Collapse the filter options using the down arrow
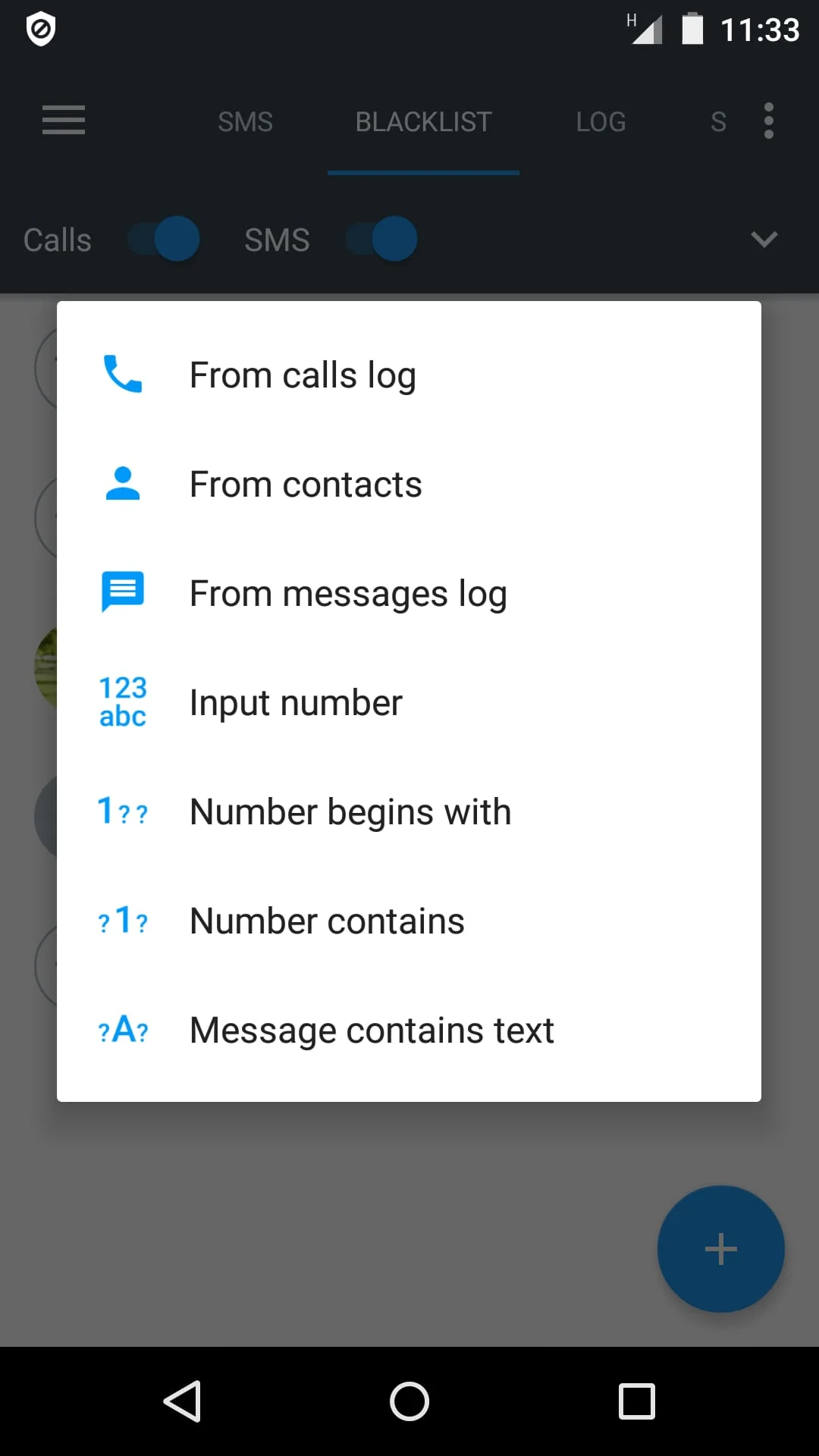 (764, 240)
